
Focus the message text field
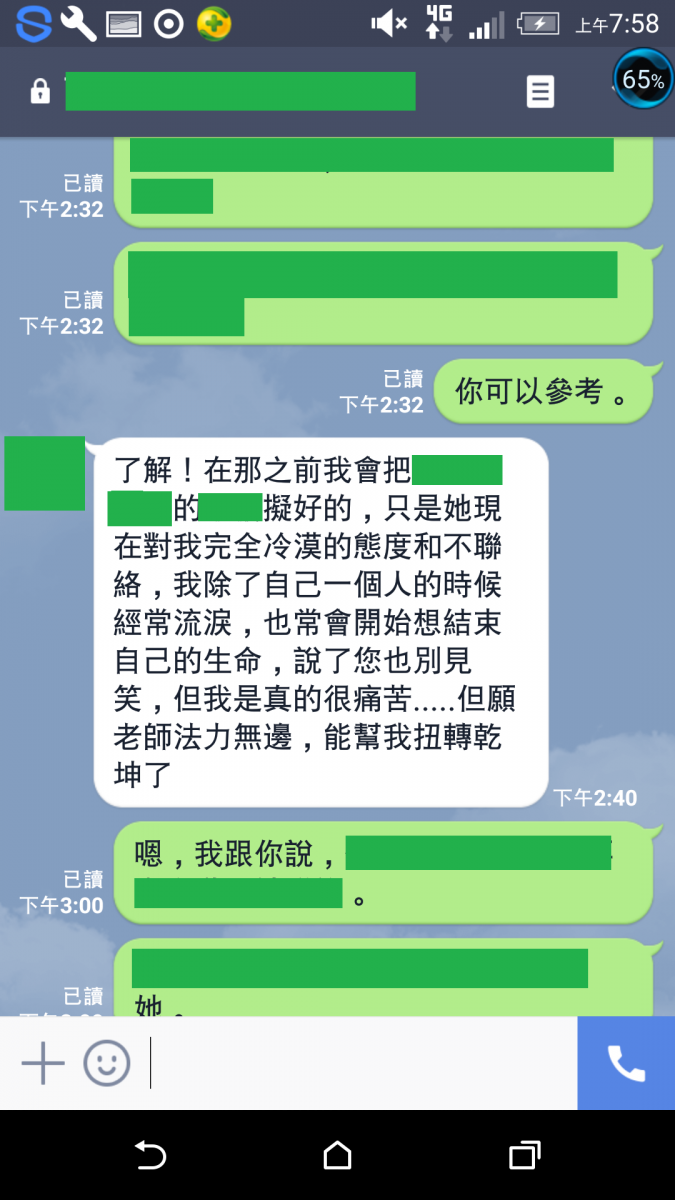click(360, 1062)
